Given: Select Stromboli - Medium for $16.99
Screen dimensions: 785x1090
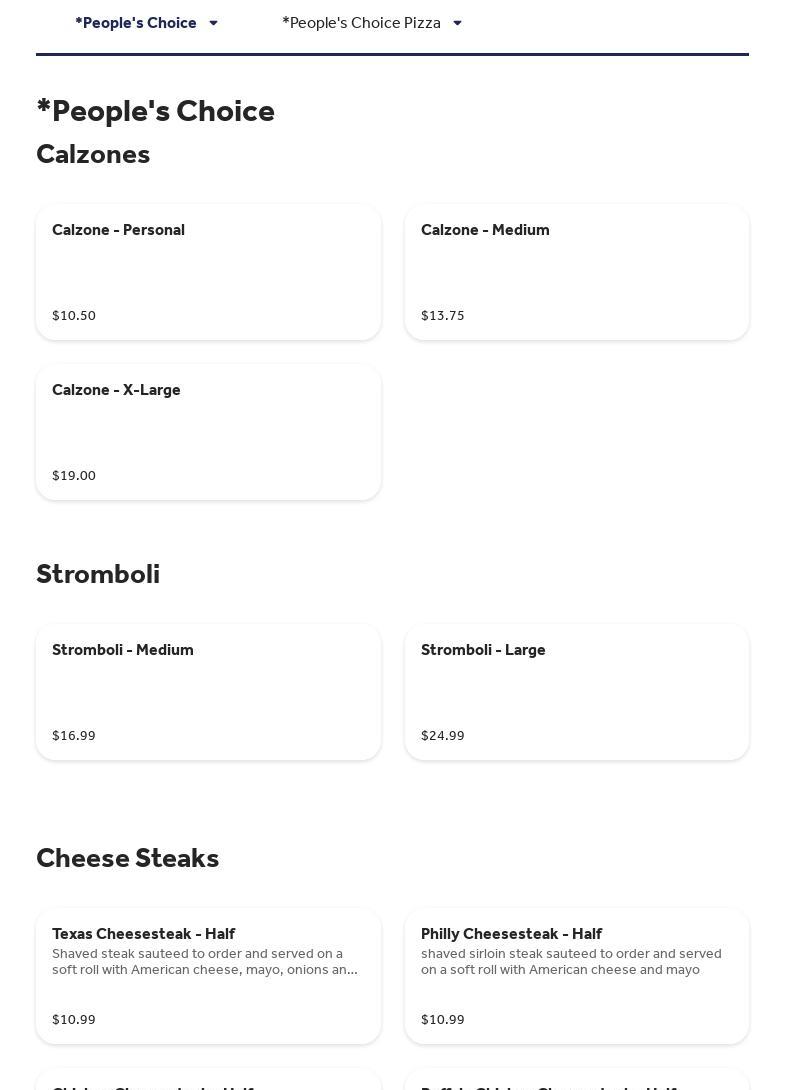Looking at the screenshot, I should 208,692.
